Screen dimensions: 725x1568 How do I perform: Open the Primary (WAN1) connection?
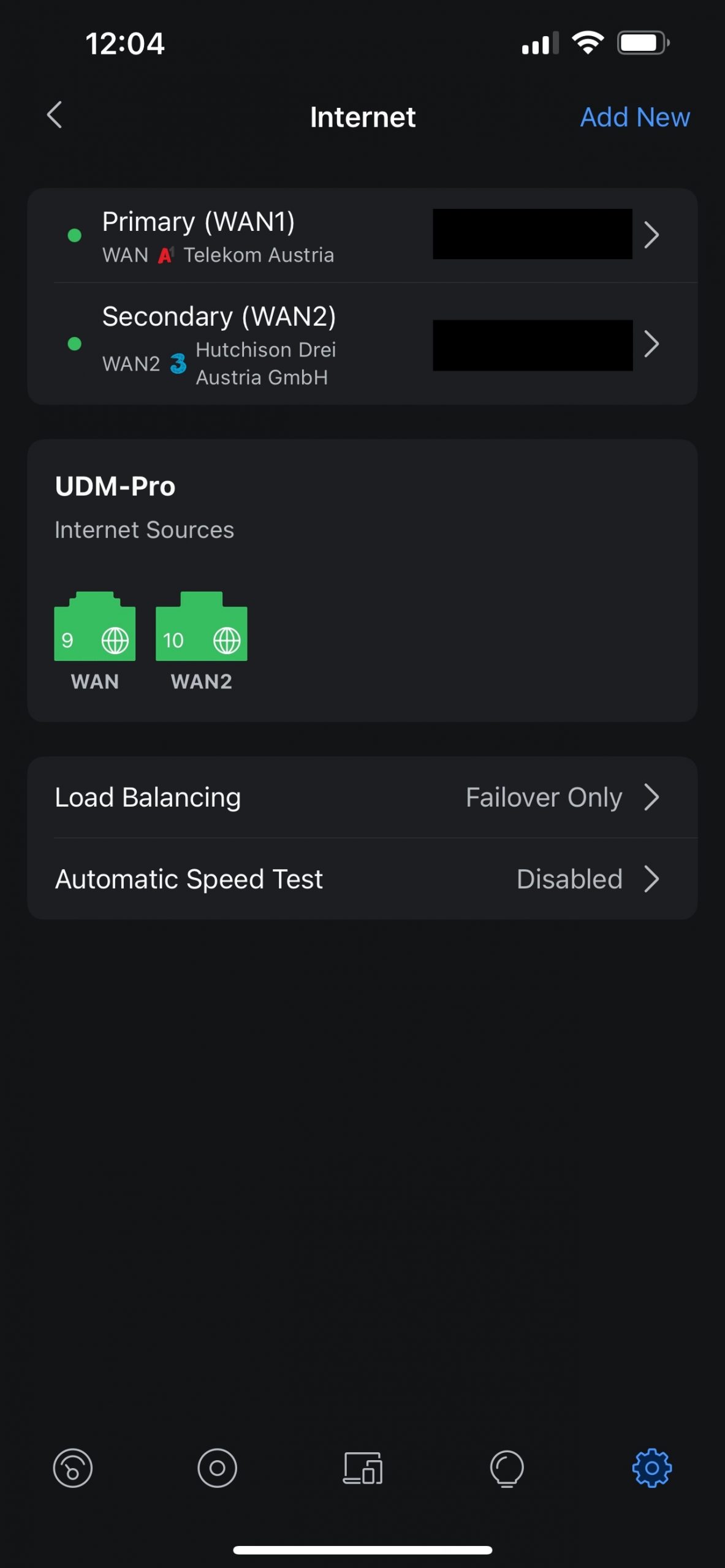362,235
